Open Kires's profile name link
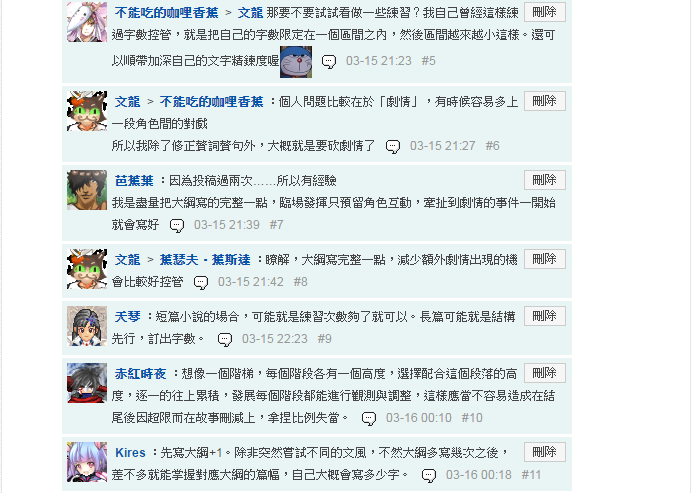 tap(130, 452)
